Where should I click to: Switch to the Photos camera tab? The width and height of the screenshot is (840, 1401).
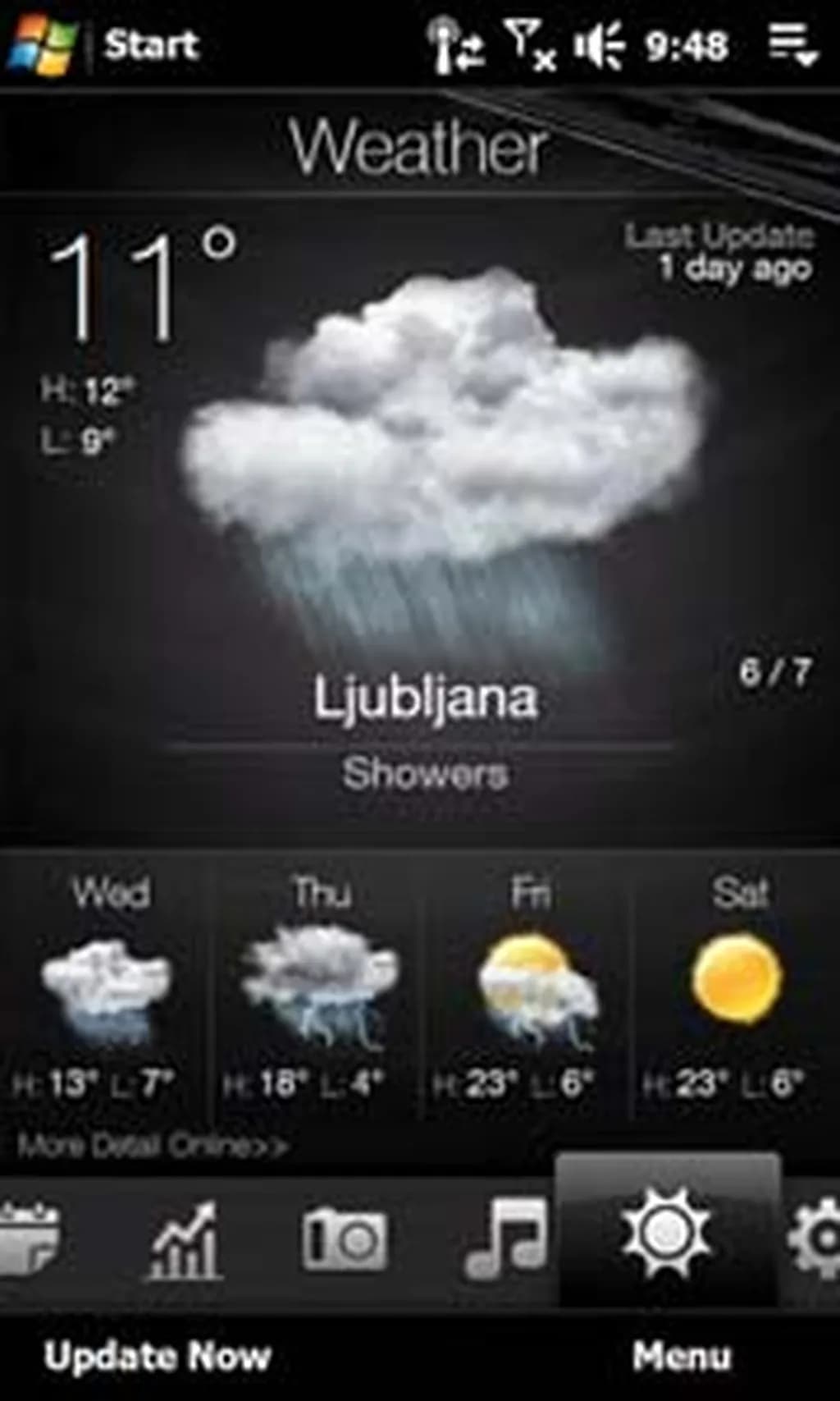coord(345,1239)
